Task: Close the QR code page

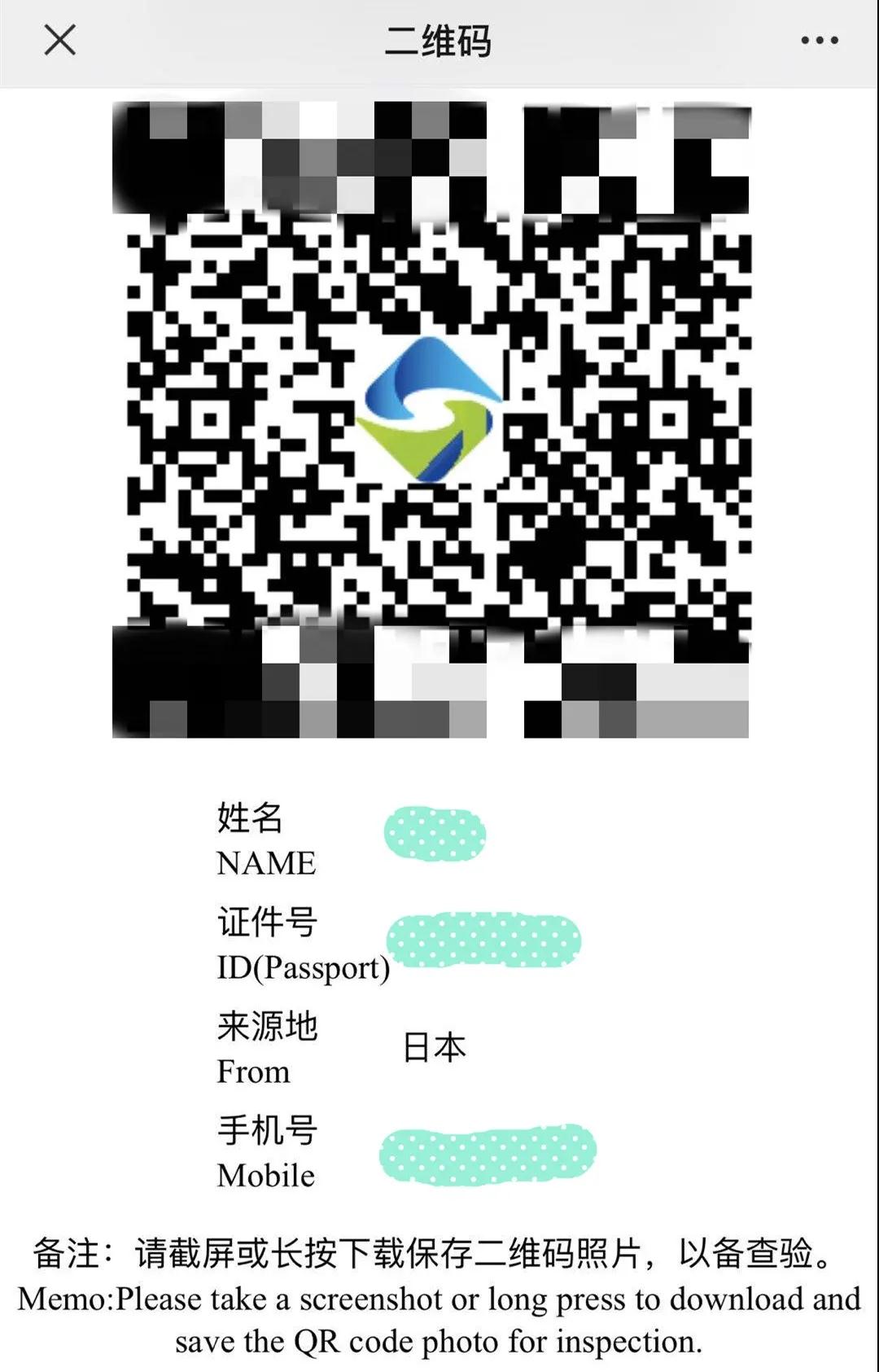Action: [59, 40]
